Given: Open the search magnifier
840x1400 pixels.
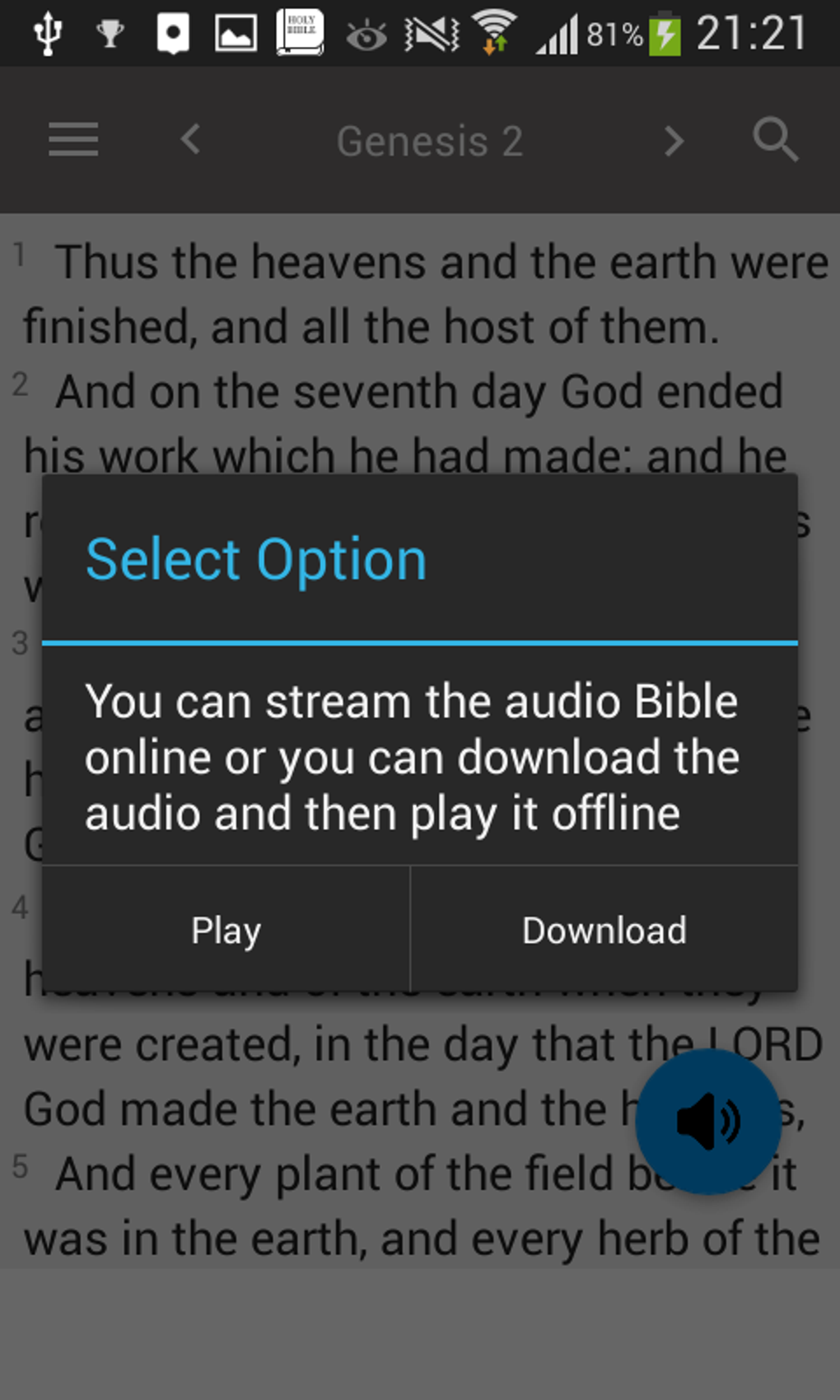Looking at the screenshot, I should click(x=775, y=140).
